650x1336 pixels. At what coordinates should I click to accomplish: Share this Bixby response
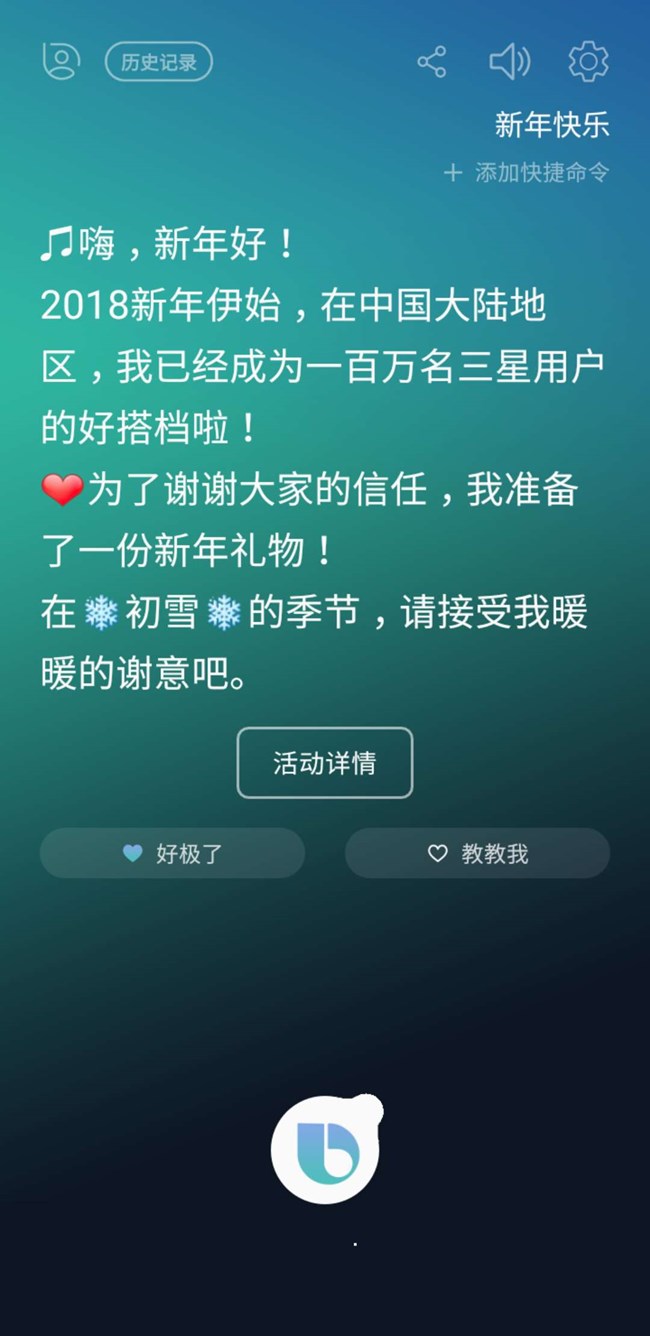(x=432, y=62)
